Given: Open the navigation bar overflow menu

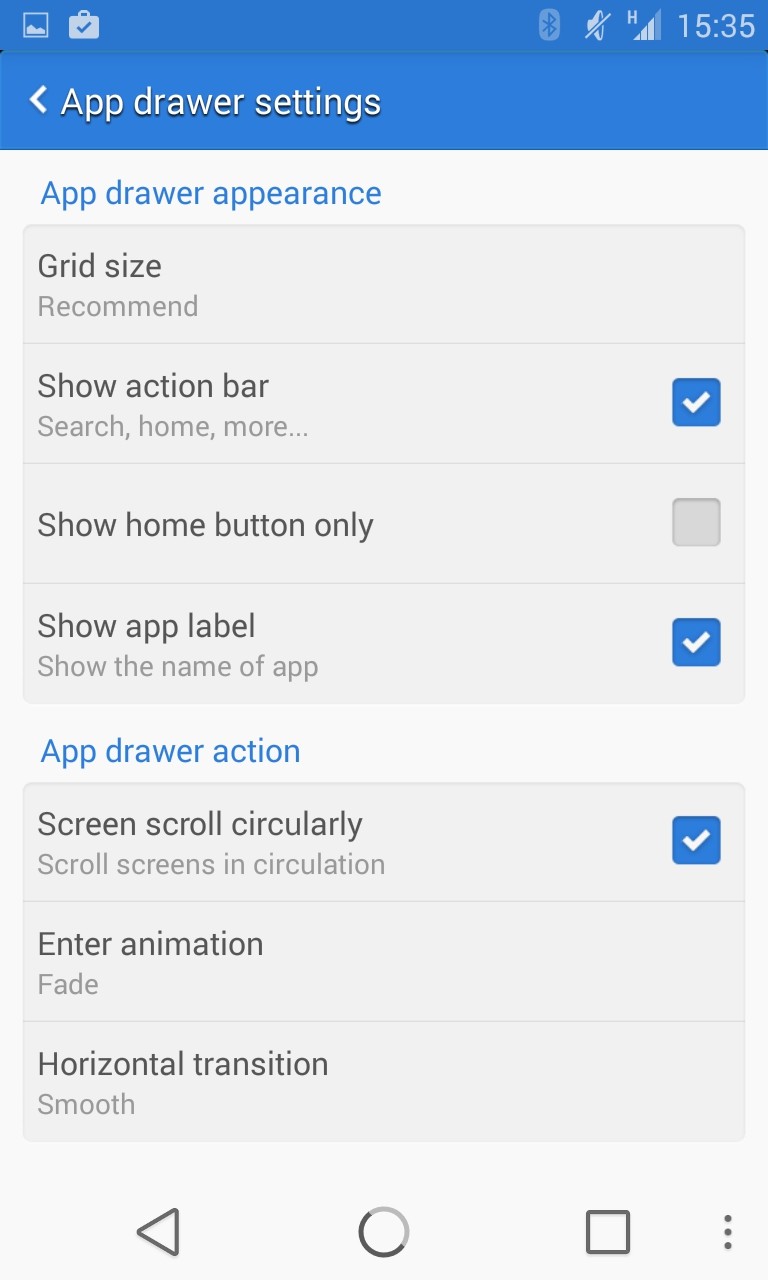Looking at the screenshot, I should 728,1232.
